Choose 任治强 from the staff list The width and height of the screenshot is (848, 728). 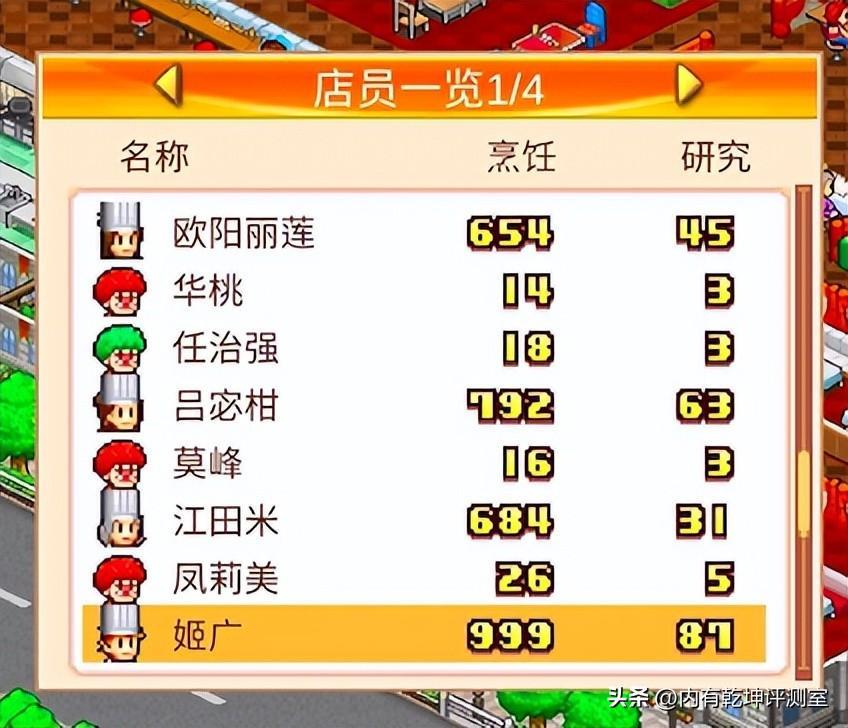pyautogui.click(x=225, y=349)
